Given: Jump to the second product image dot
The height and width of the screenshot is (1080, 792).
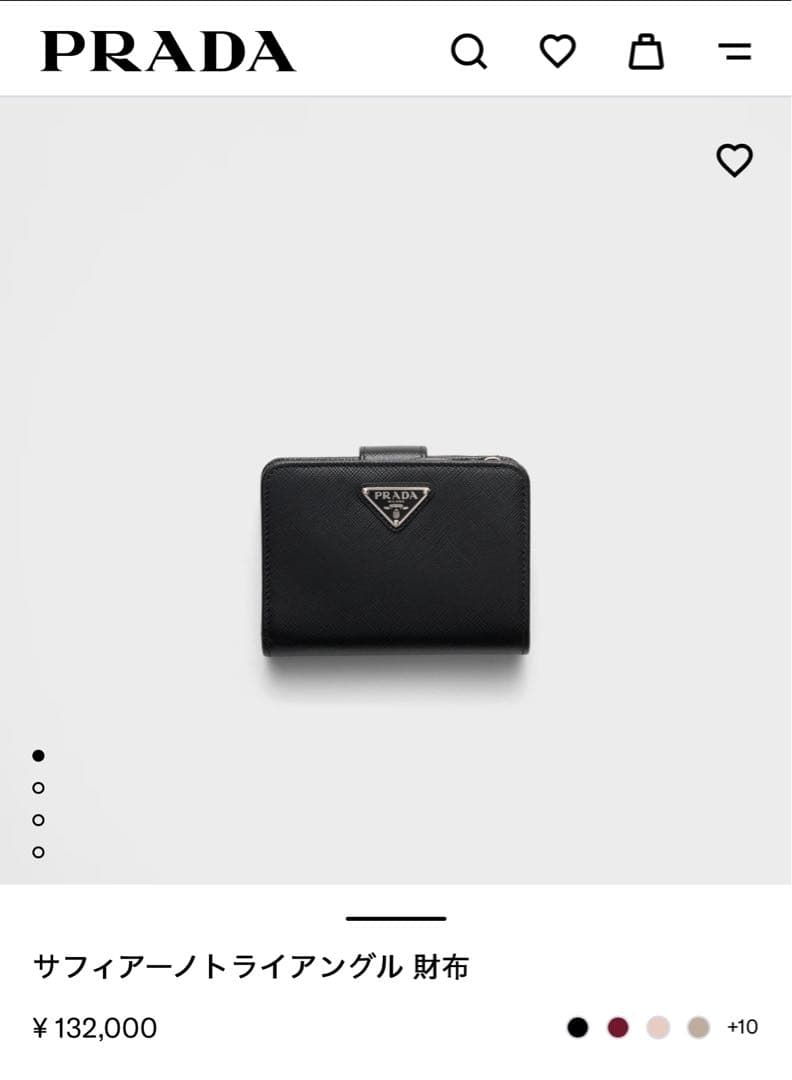Looking at the screenshot, I should coord(38,788).
